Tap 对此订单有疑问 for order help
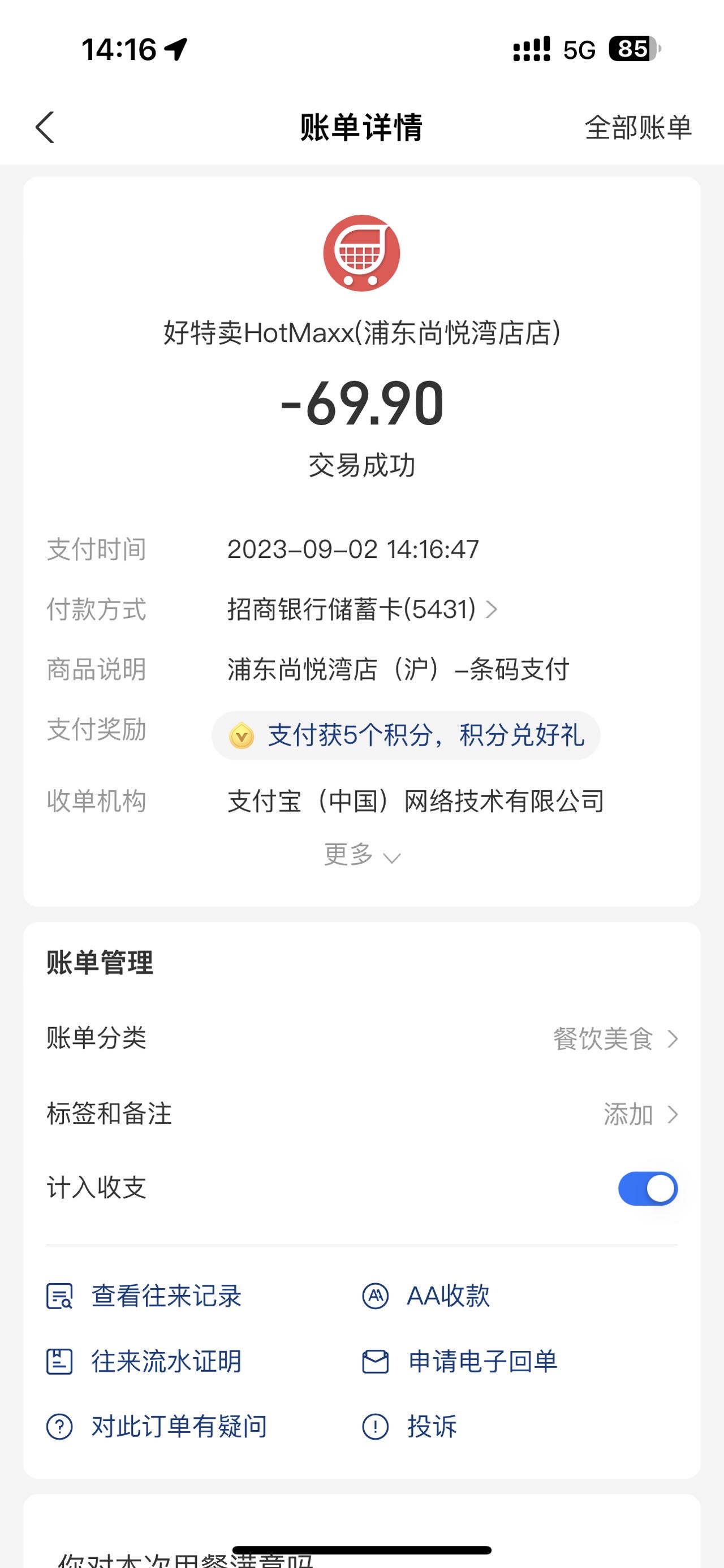This screenshot has height=1568, width=724. tap(157, 1426)
